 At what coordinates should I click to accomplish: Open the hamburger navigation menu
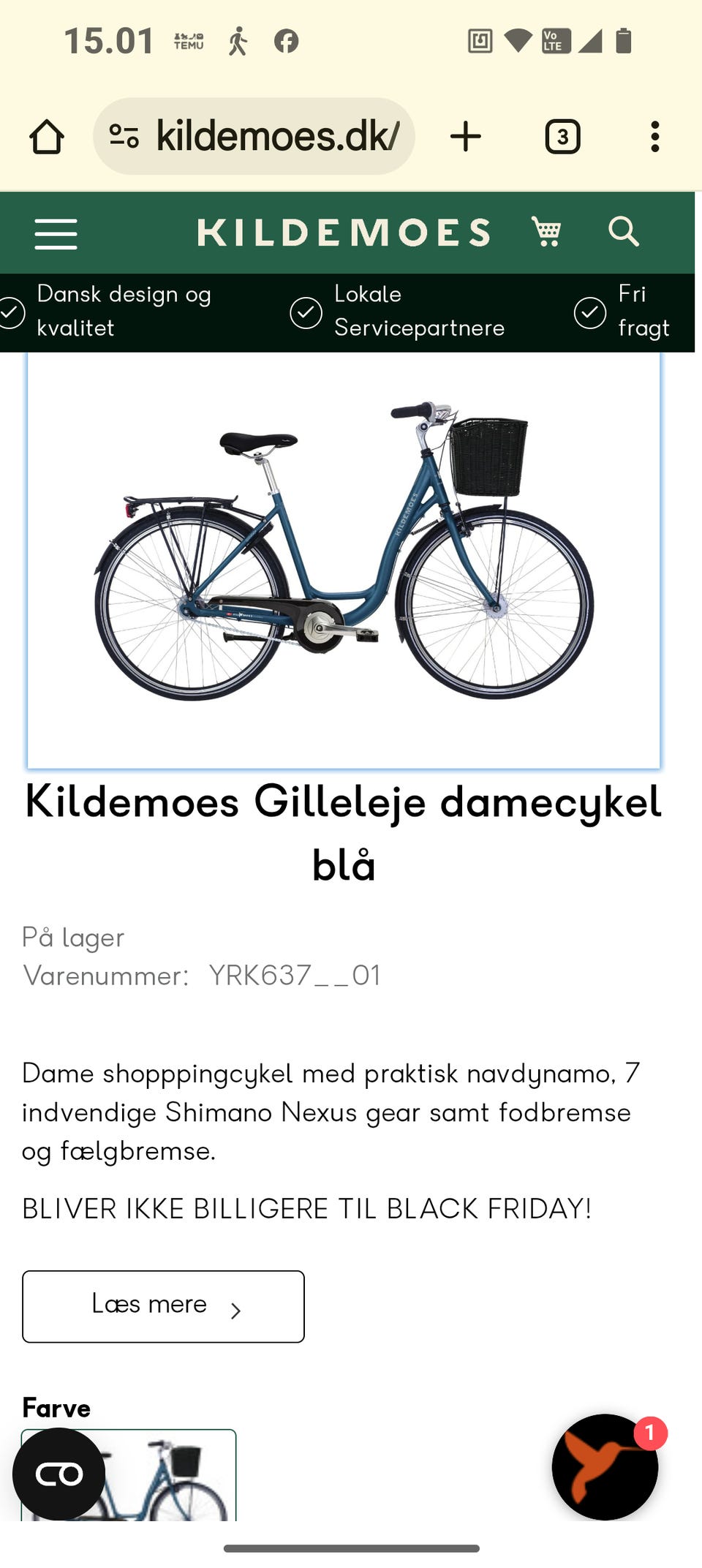click(x=56, y=233)
